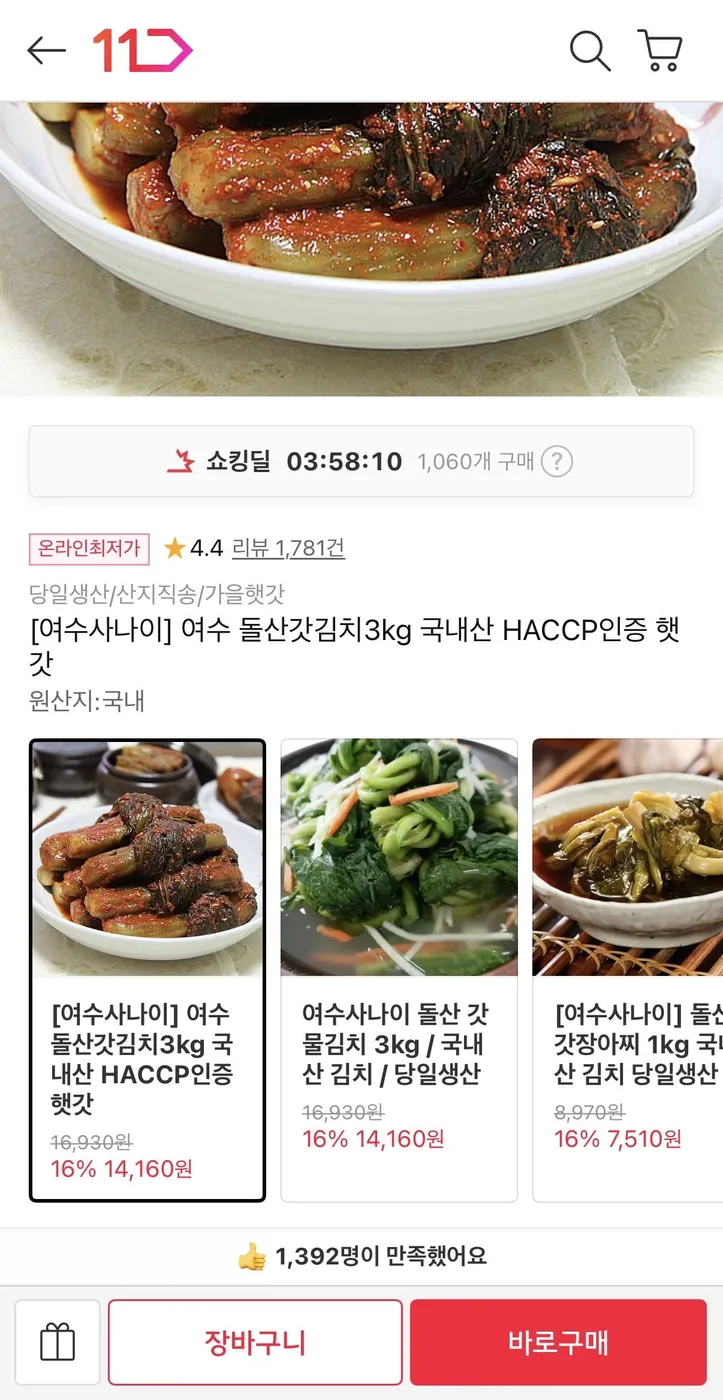The height and width of the screenshot is (1400, 723).
Task: Tap the 03:58:10 deal countdown timer
Action: point(344,462)
